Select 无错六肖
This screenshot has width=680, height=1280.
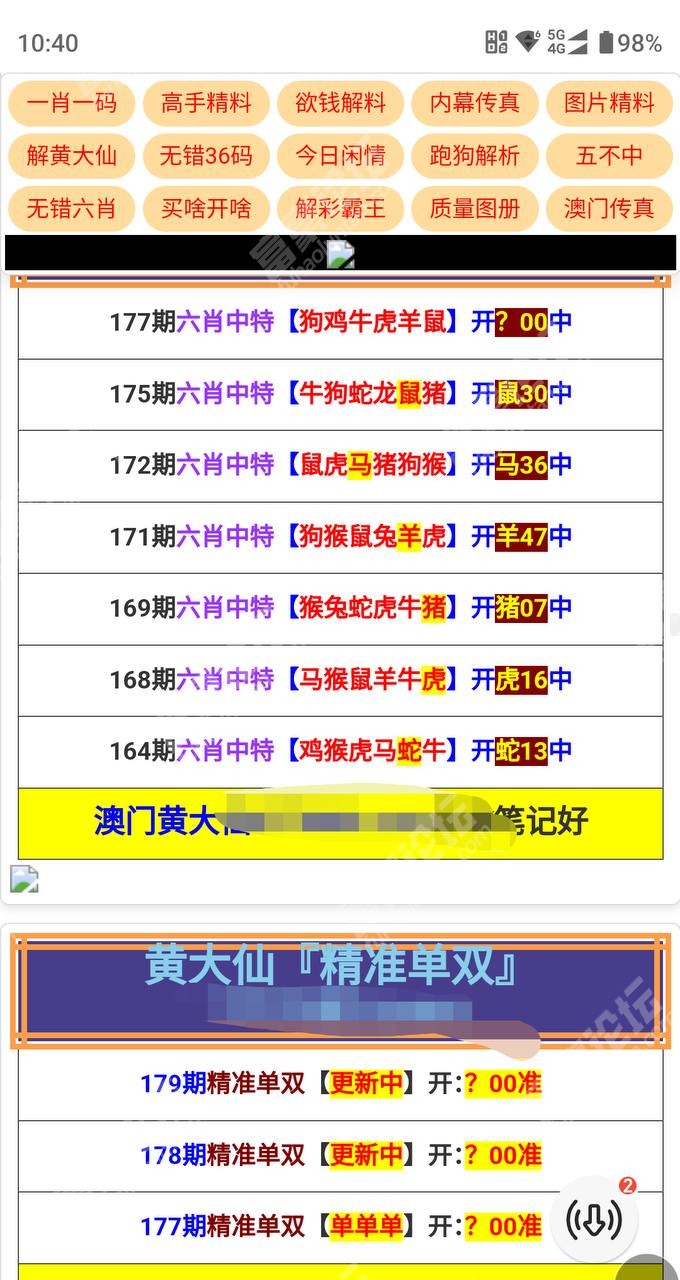[72, 209]
